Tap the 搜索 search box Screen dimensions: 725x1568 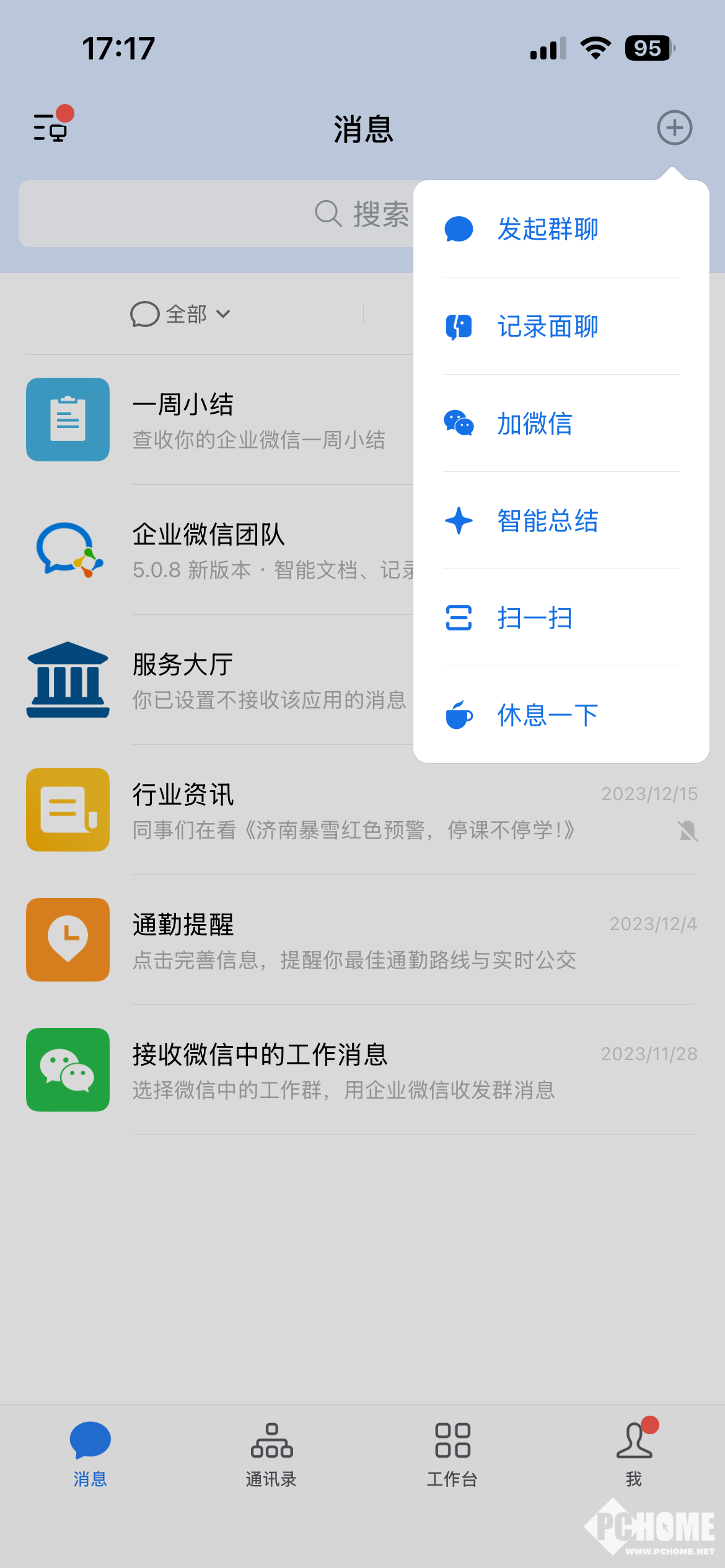217,214
